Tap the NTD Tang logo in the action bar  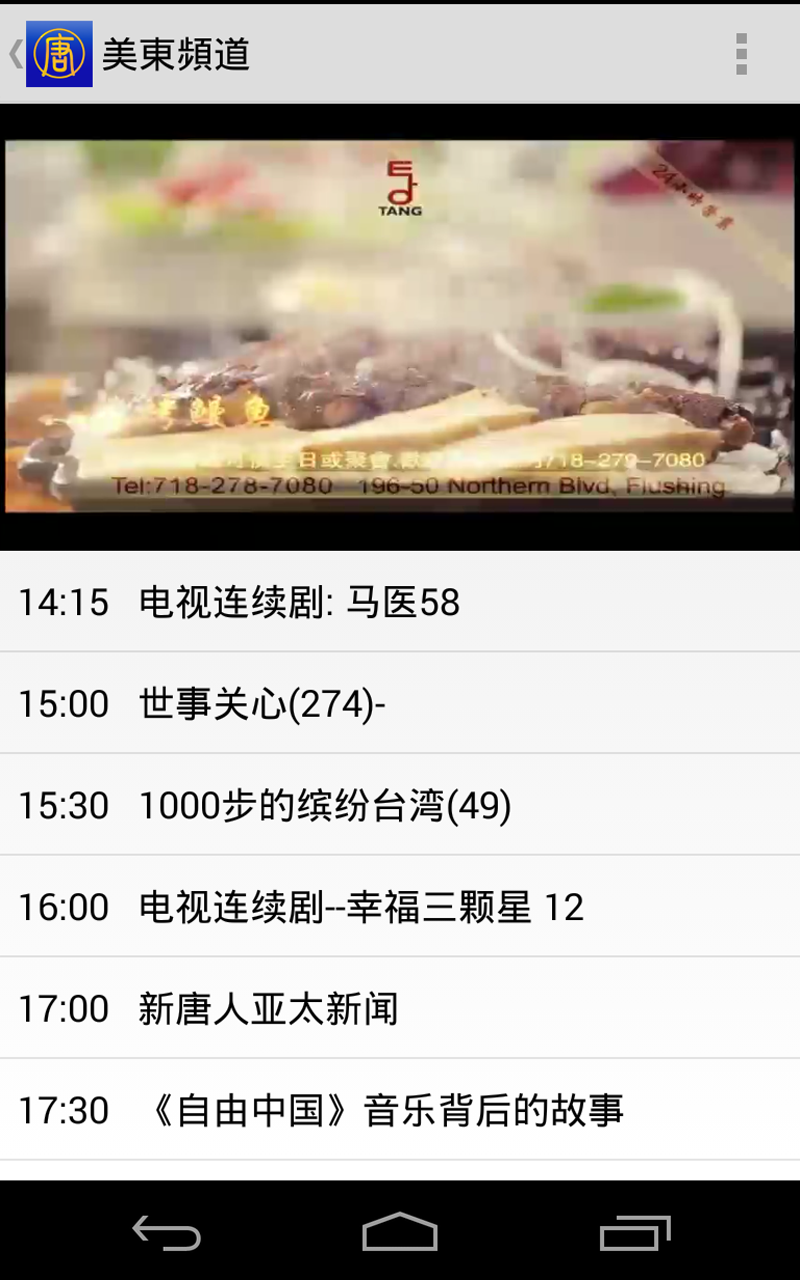pos(56,55)
